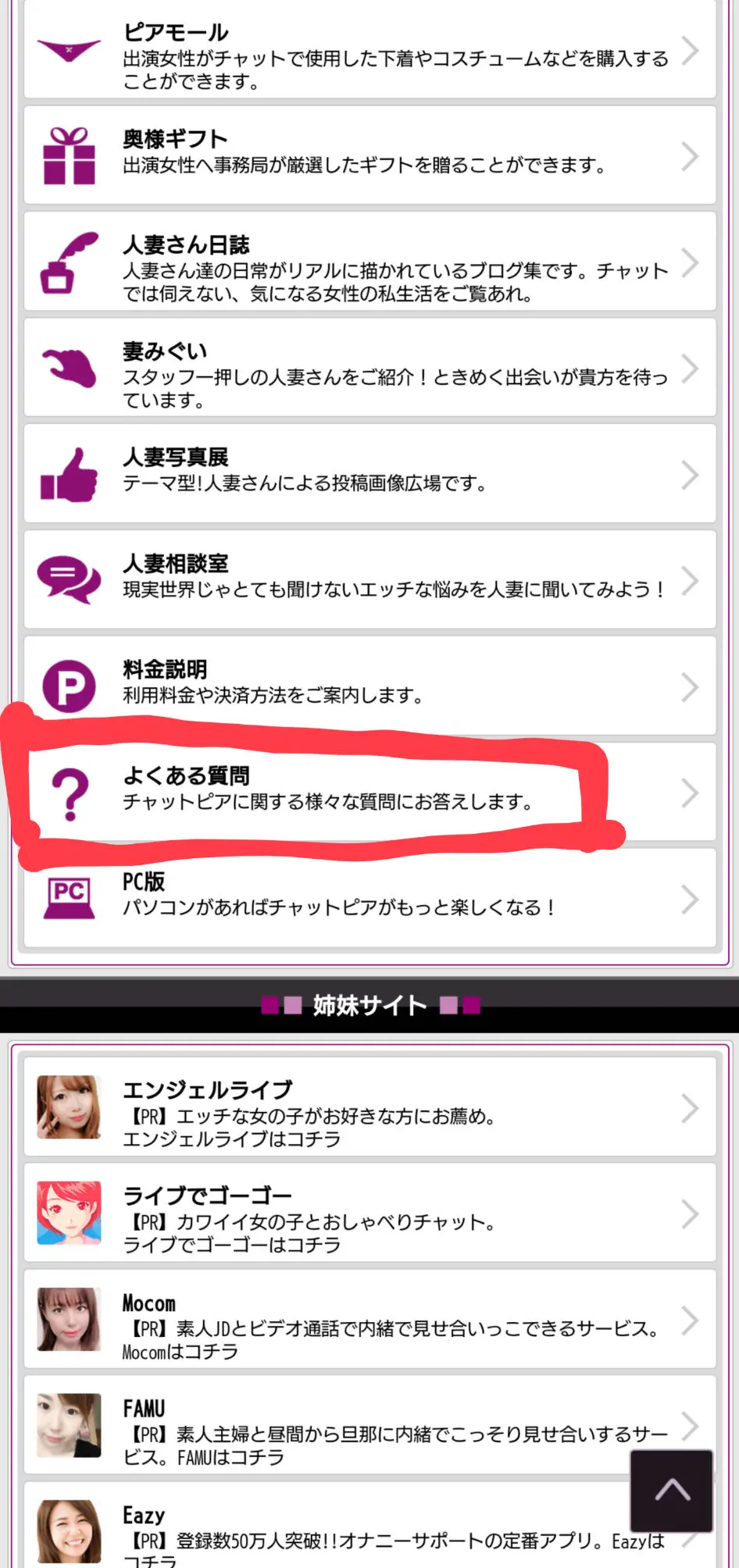Go to 人妻相談室
Screen dimensions: 739x1568
(x=369, y=580)
